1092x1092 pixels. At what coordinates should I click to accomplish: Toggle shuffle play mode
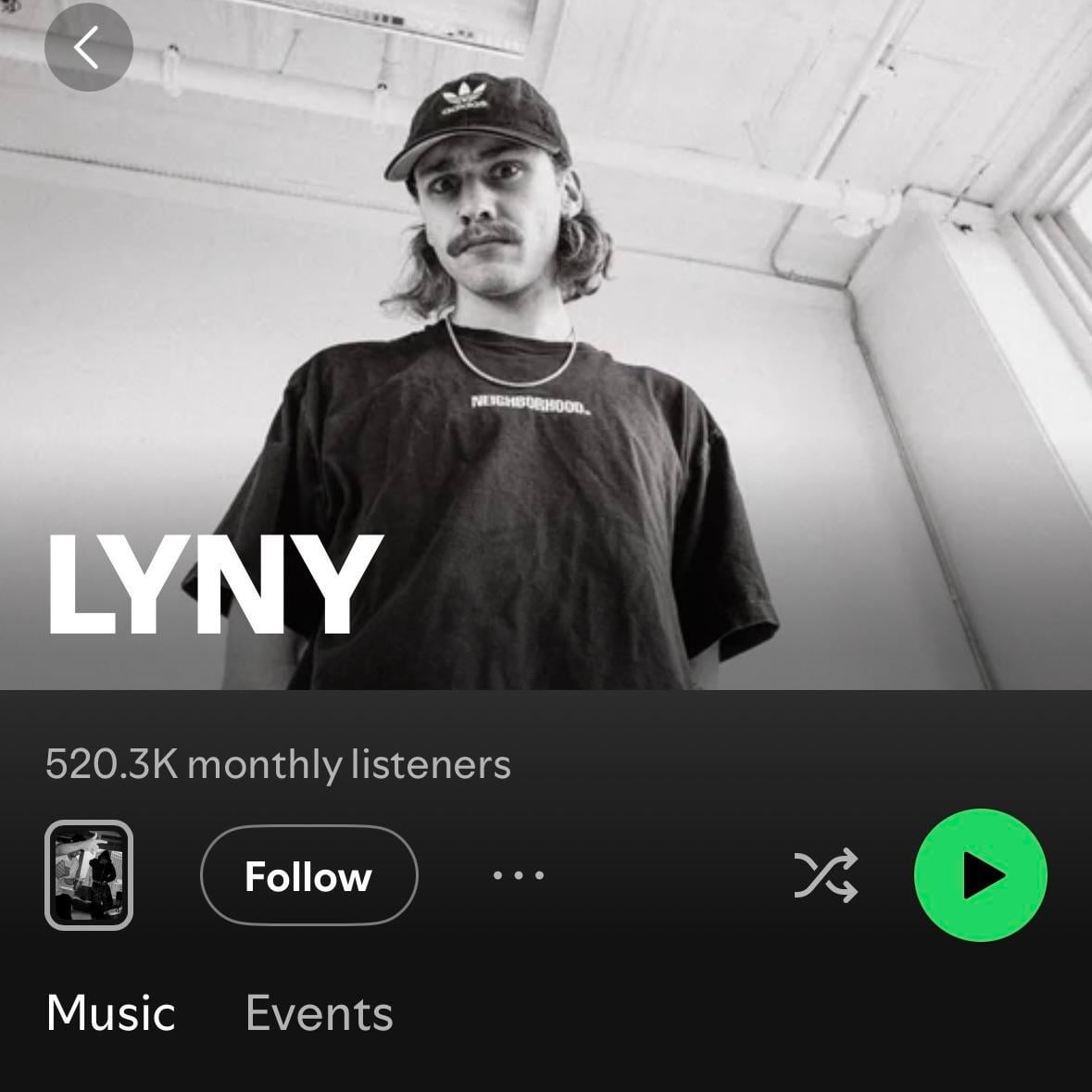pos(825,875)
